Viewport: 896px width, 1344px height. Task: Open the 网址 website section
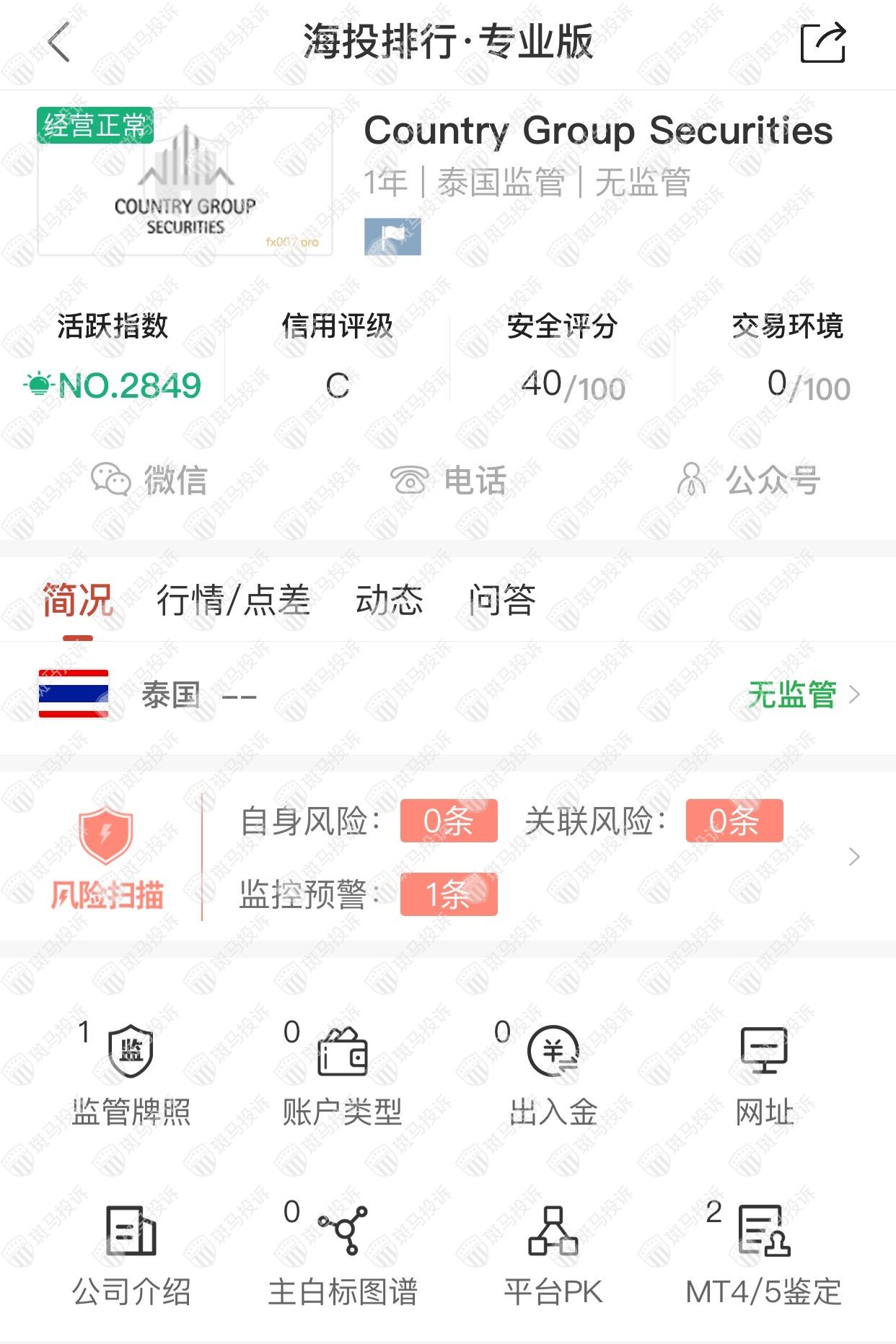[764, 1075]
